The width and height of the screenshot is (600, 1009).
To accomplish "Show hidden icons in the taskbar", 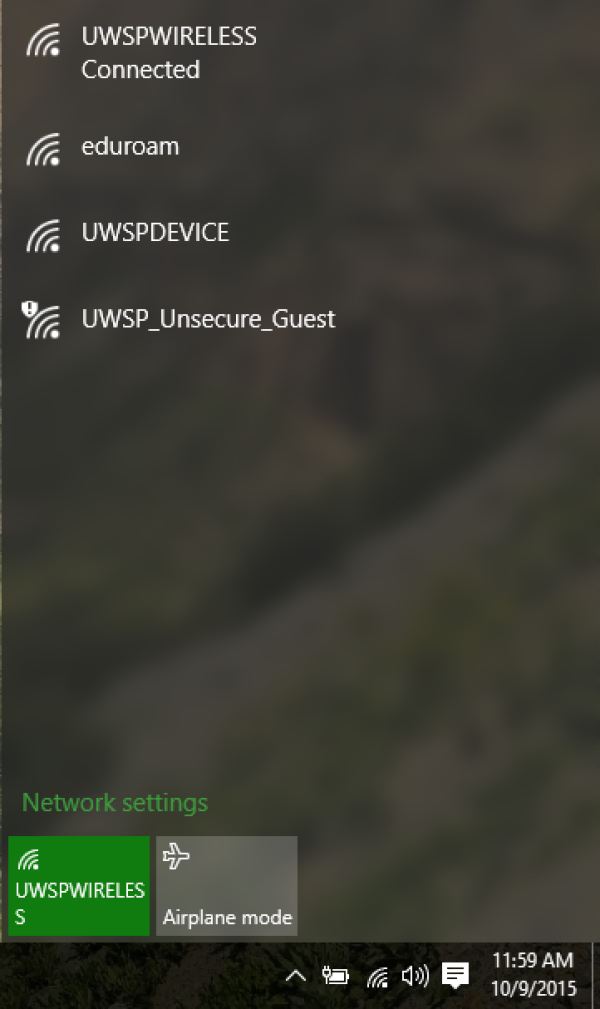I will 296,976.
